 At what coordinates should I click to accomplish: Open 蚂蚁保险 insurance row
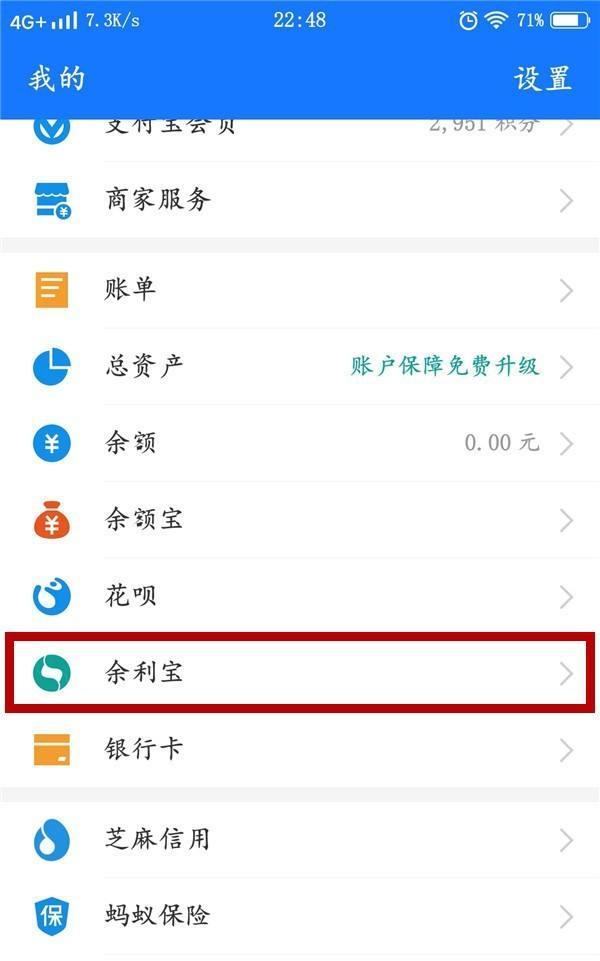(x=300, y=916)
